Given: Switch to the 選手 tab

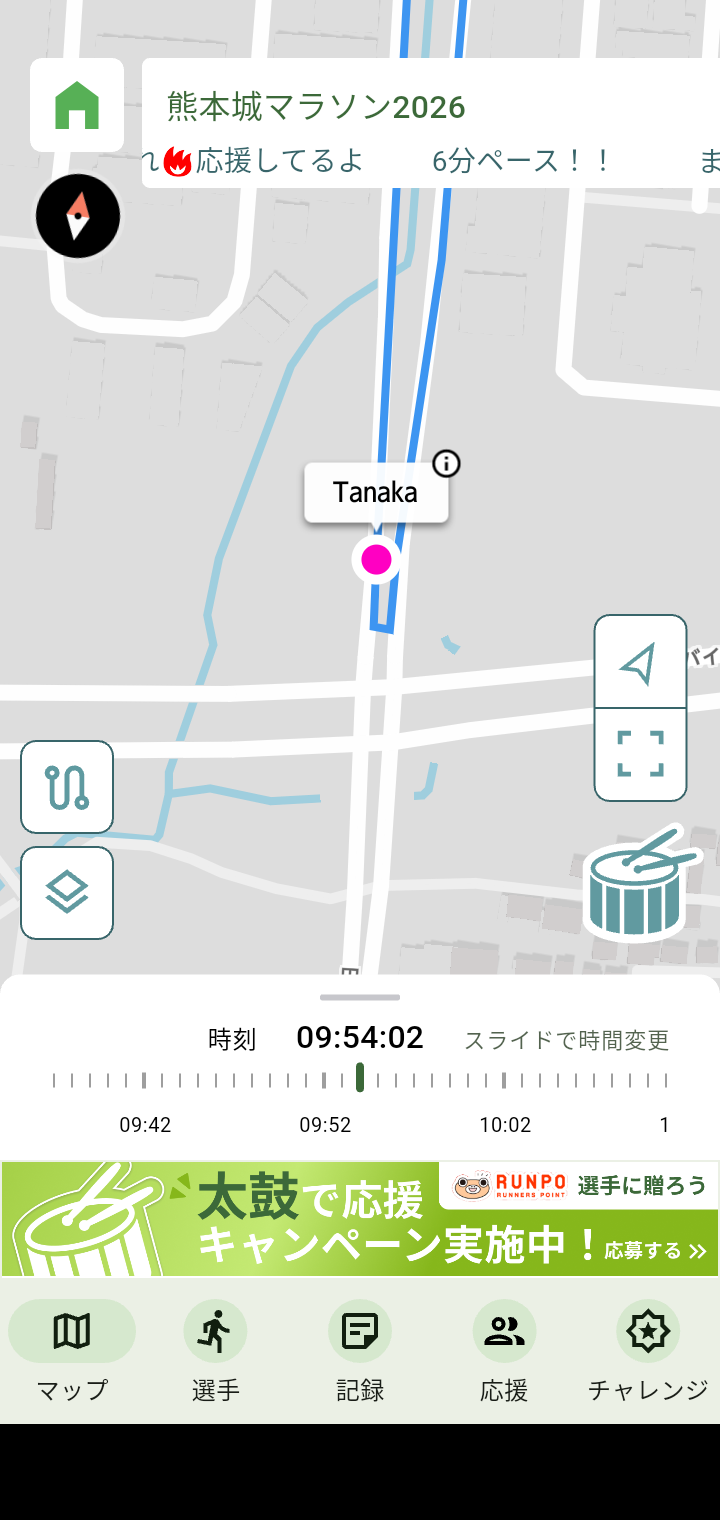Looking at the screenshot, I should click(x=215, y=1351).
